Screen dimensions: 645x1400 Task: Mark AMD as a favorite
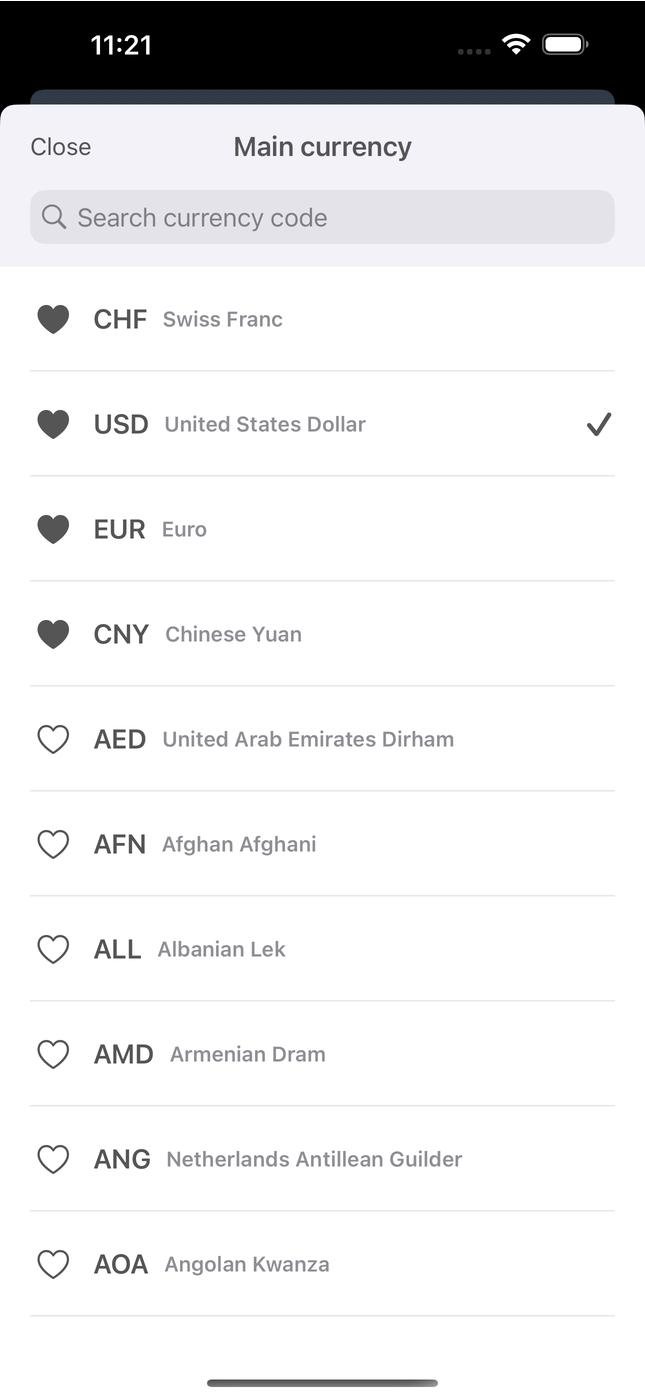click(x=53, y=1054)
